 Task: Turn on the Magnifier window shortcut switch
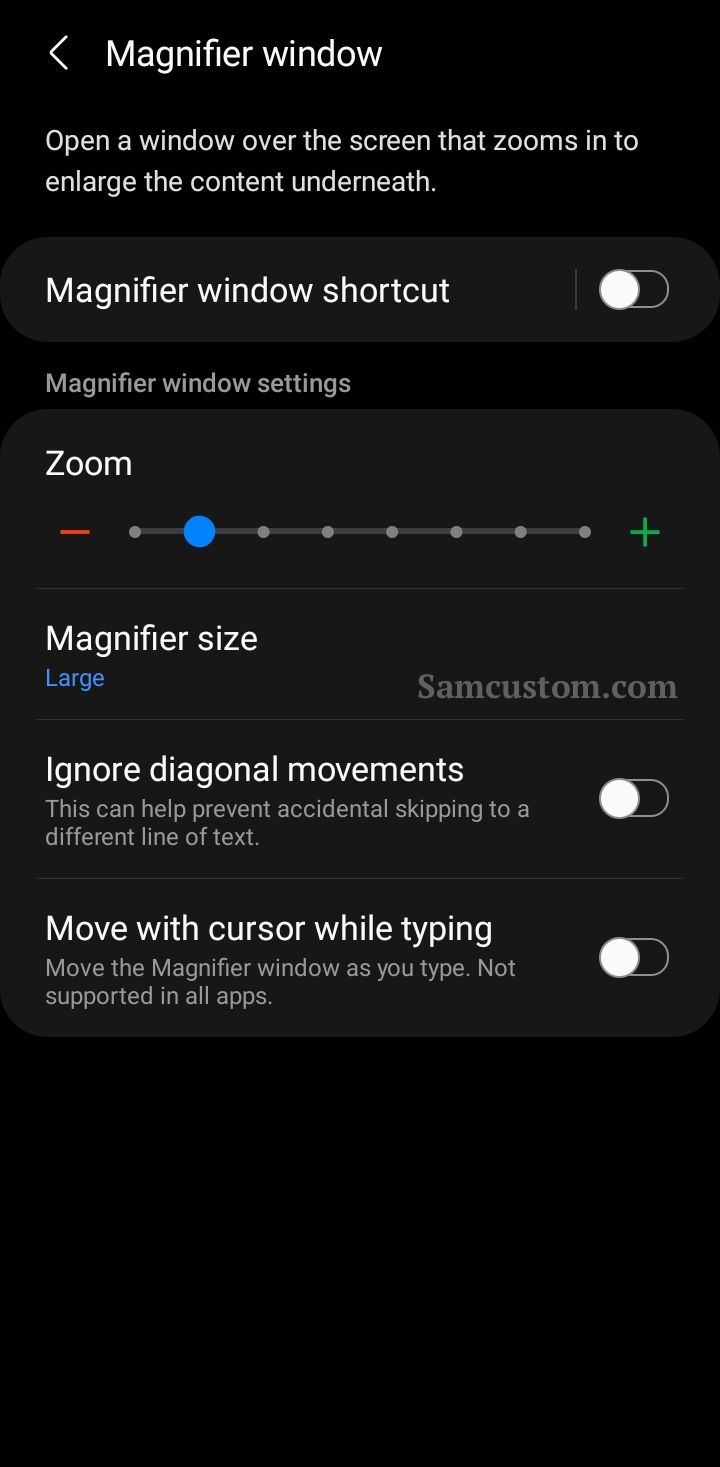[634, 290]
